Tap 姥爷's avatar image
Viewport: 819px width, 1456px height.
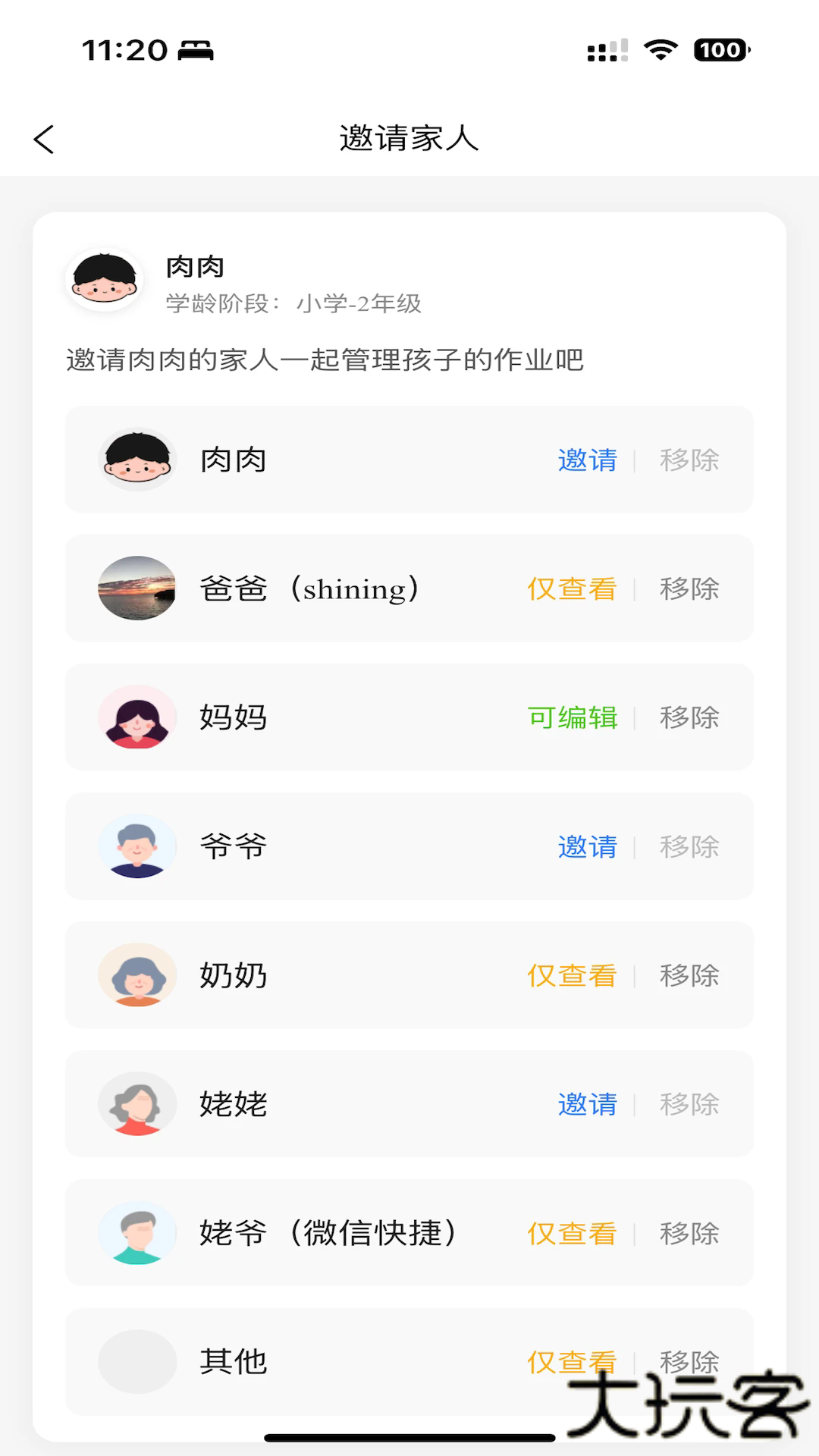[x=136, y=1234]
